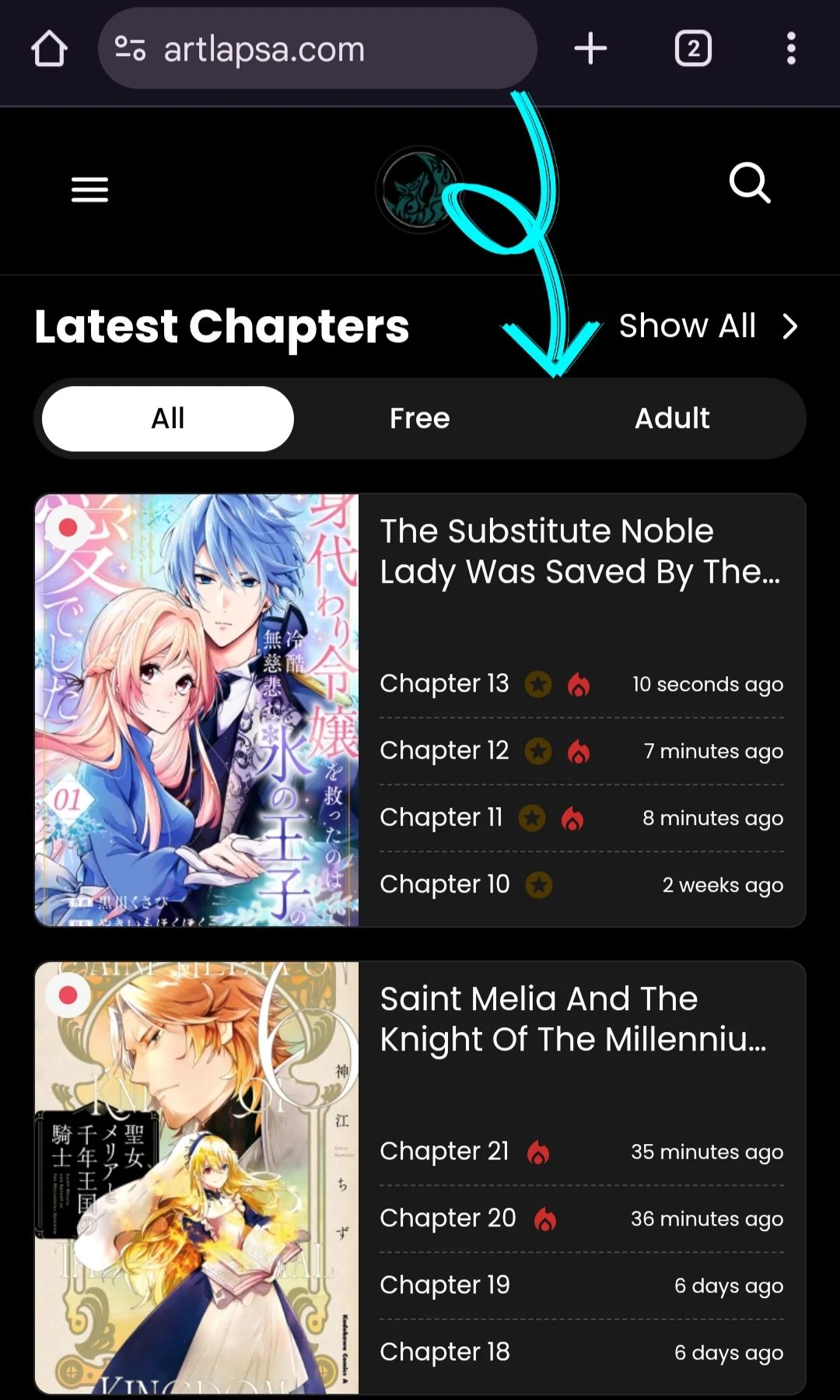Open Chapter 20 posted 36 minutes ago
Image resolution: width=840 pixels, height=1400 pixels.
click(x=447, y=1218)
